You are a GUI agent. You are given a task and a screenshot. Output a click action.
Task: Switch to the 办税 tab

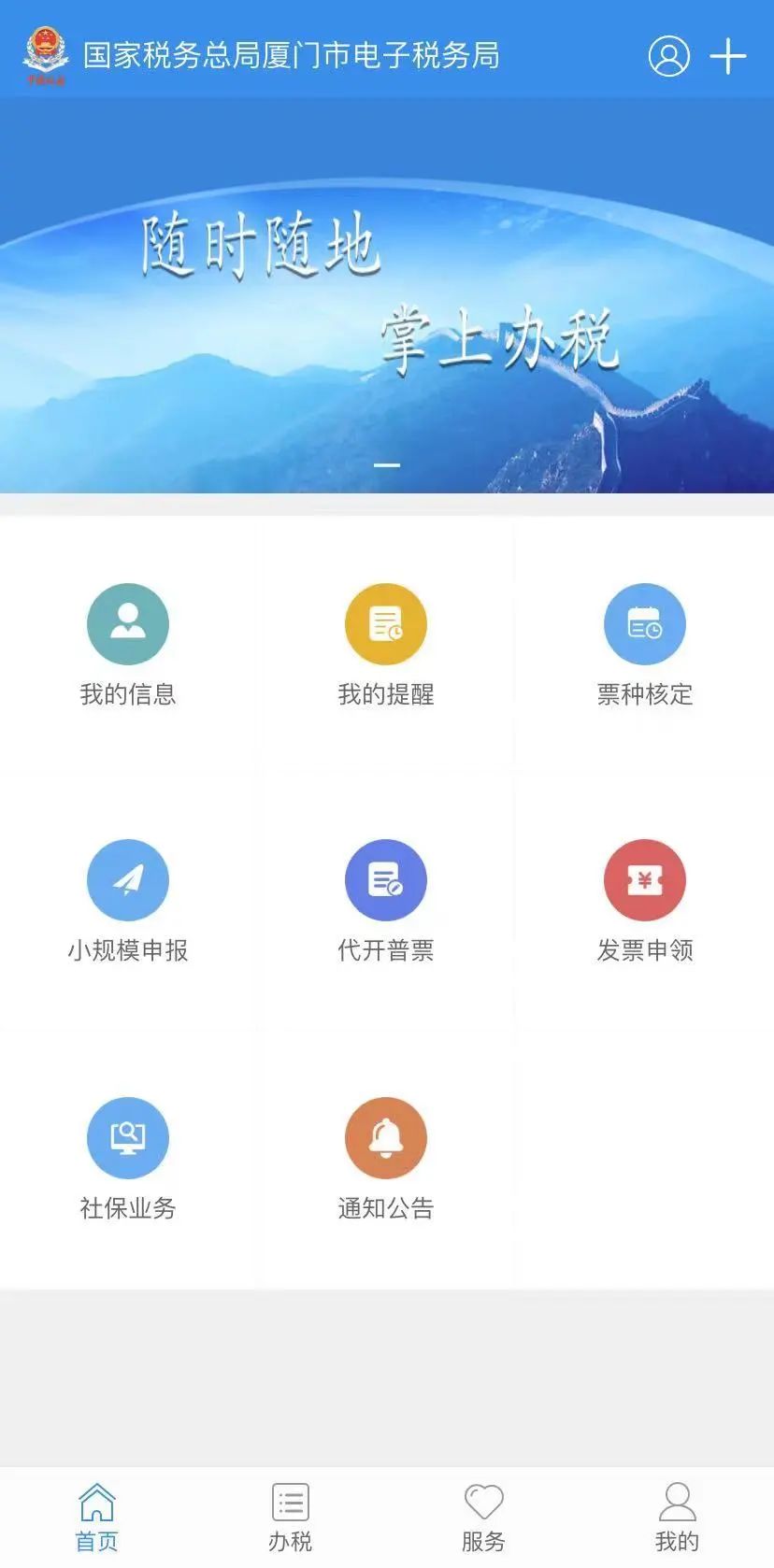coord(290,1517)
